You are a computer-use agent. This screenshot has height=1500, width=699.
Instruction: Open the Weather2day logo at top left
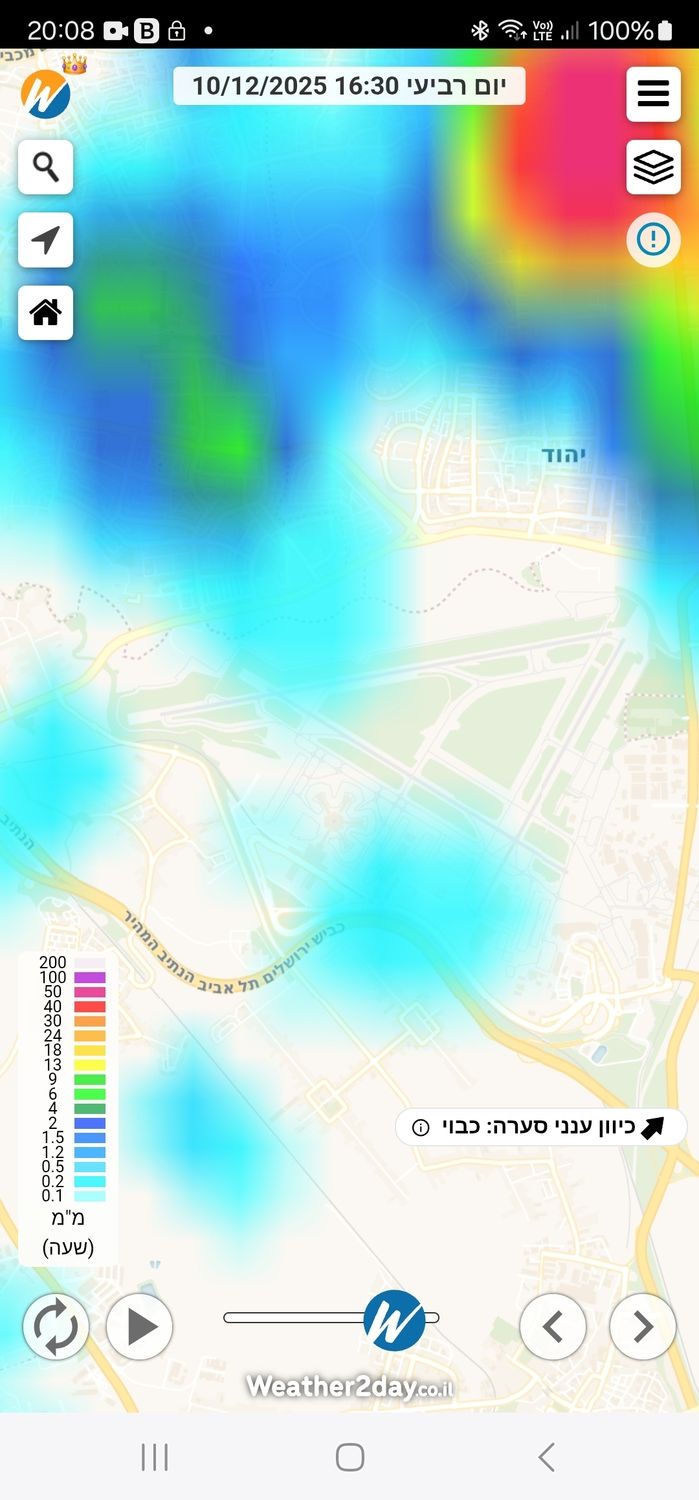coord(46,95)
